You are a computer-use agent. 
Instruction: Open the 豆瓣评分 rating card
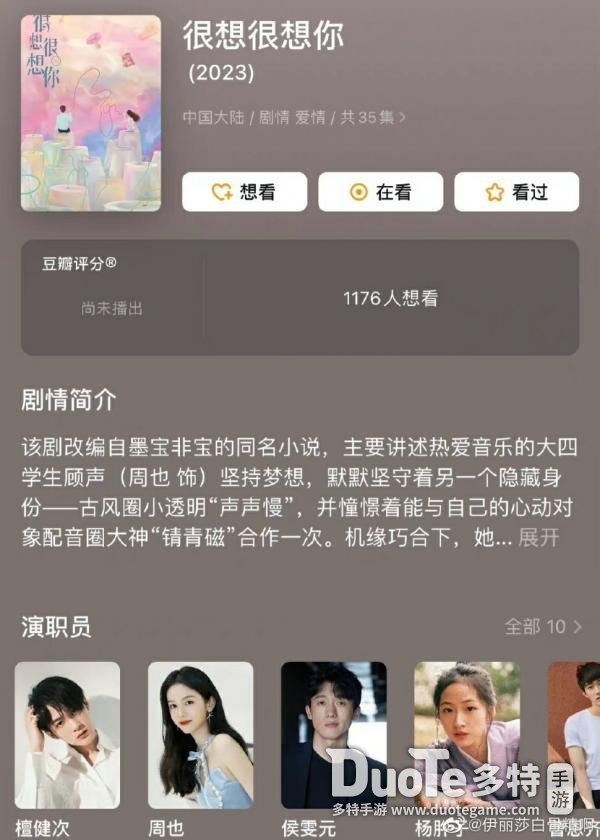pos(300,297)
